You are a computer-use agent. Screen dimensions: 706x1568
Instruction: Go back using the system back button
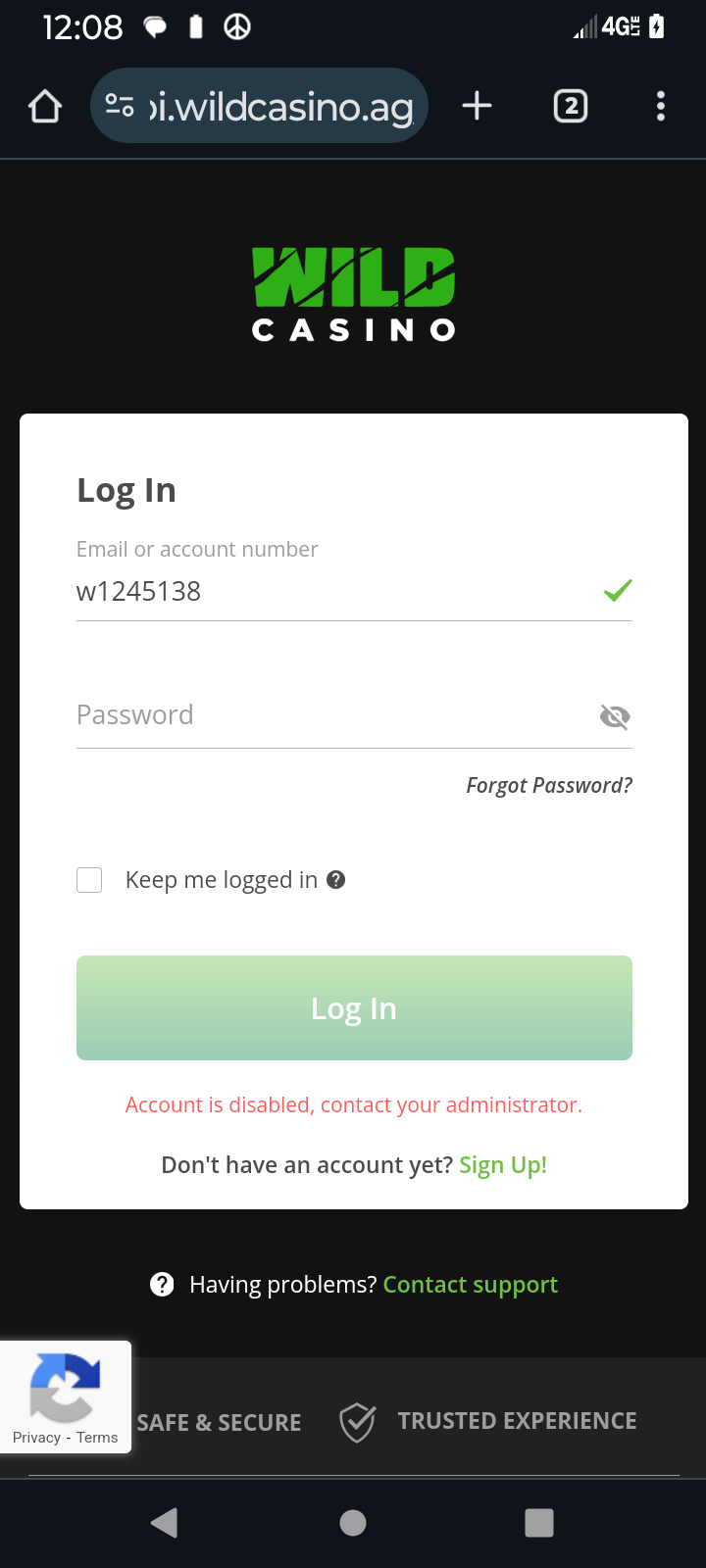coord(164,1522)
